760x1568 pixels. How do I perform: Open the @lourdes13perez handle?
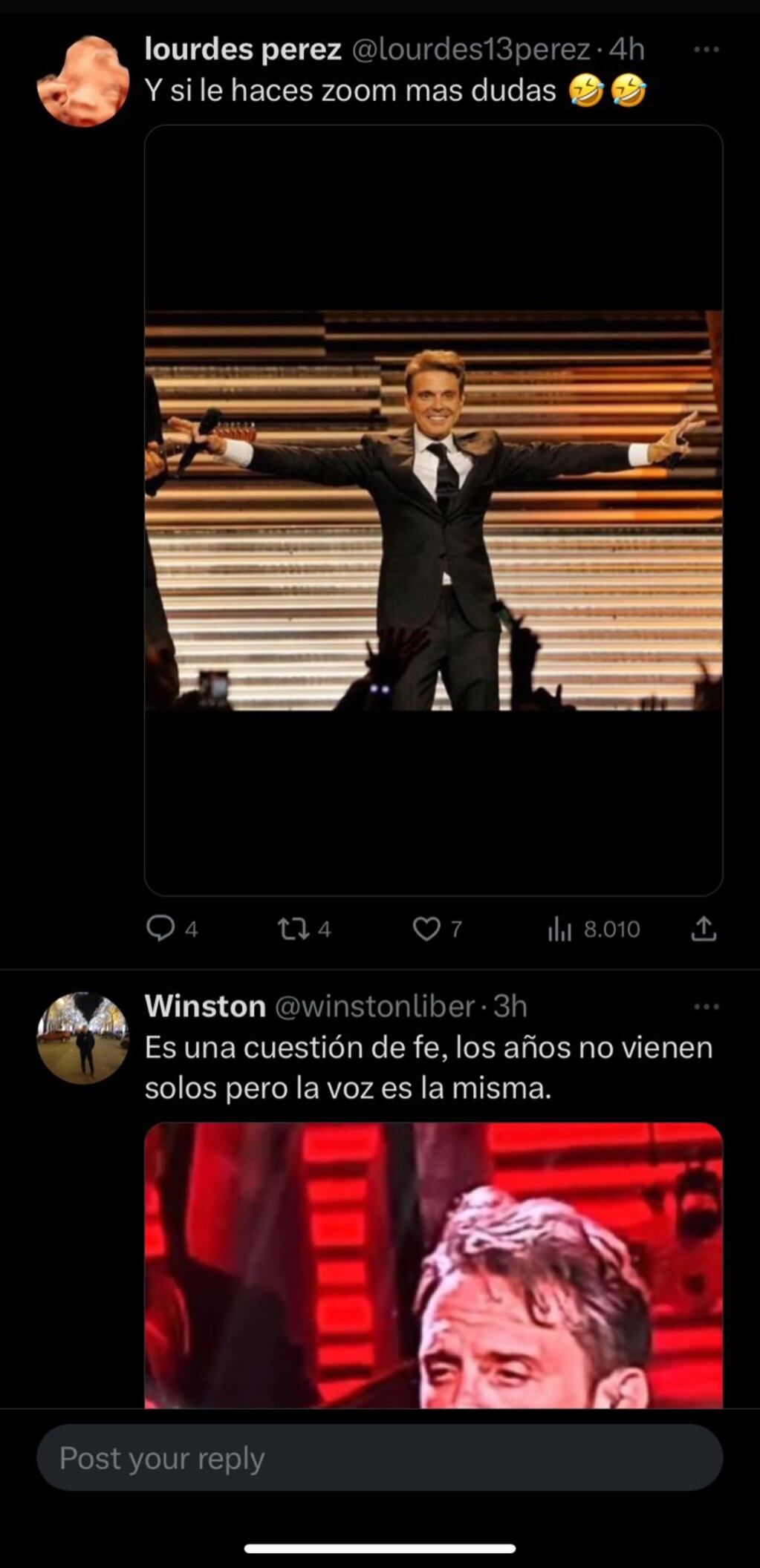pos(472,50)
